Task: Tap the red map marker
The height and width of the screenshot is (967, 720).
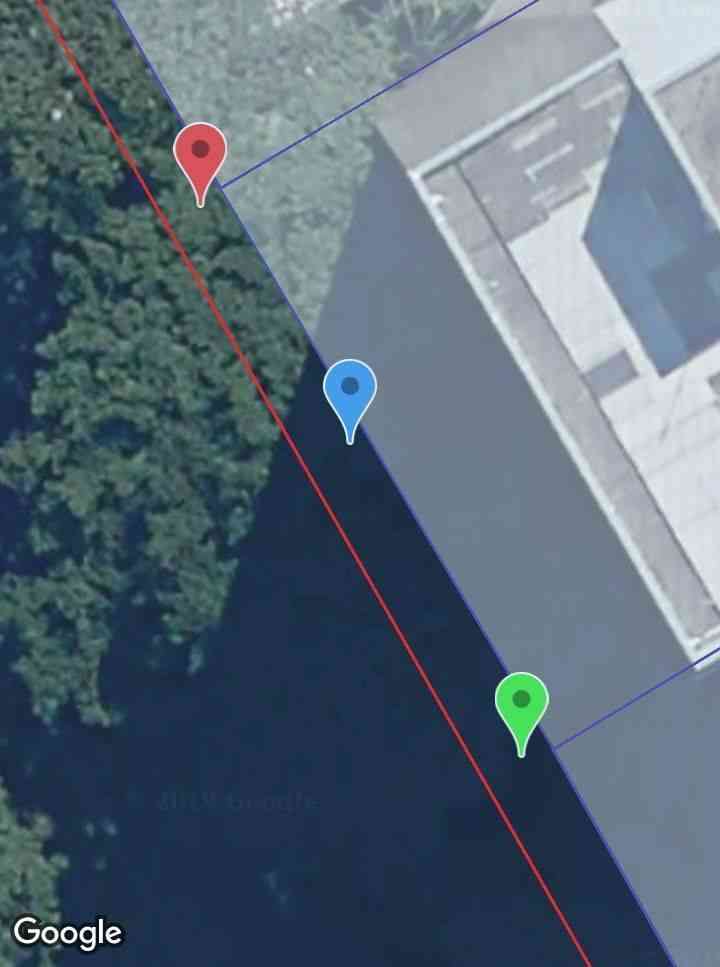Action: coord(200,155)
